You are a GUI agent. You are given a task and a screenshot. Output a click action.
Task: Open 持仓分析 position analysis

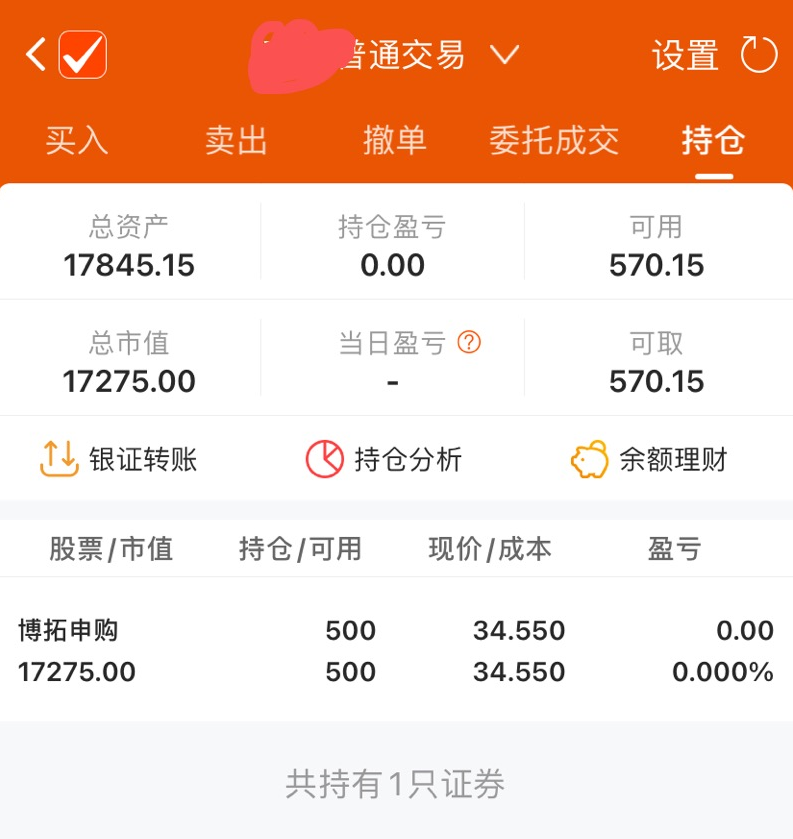384,459
